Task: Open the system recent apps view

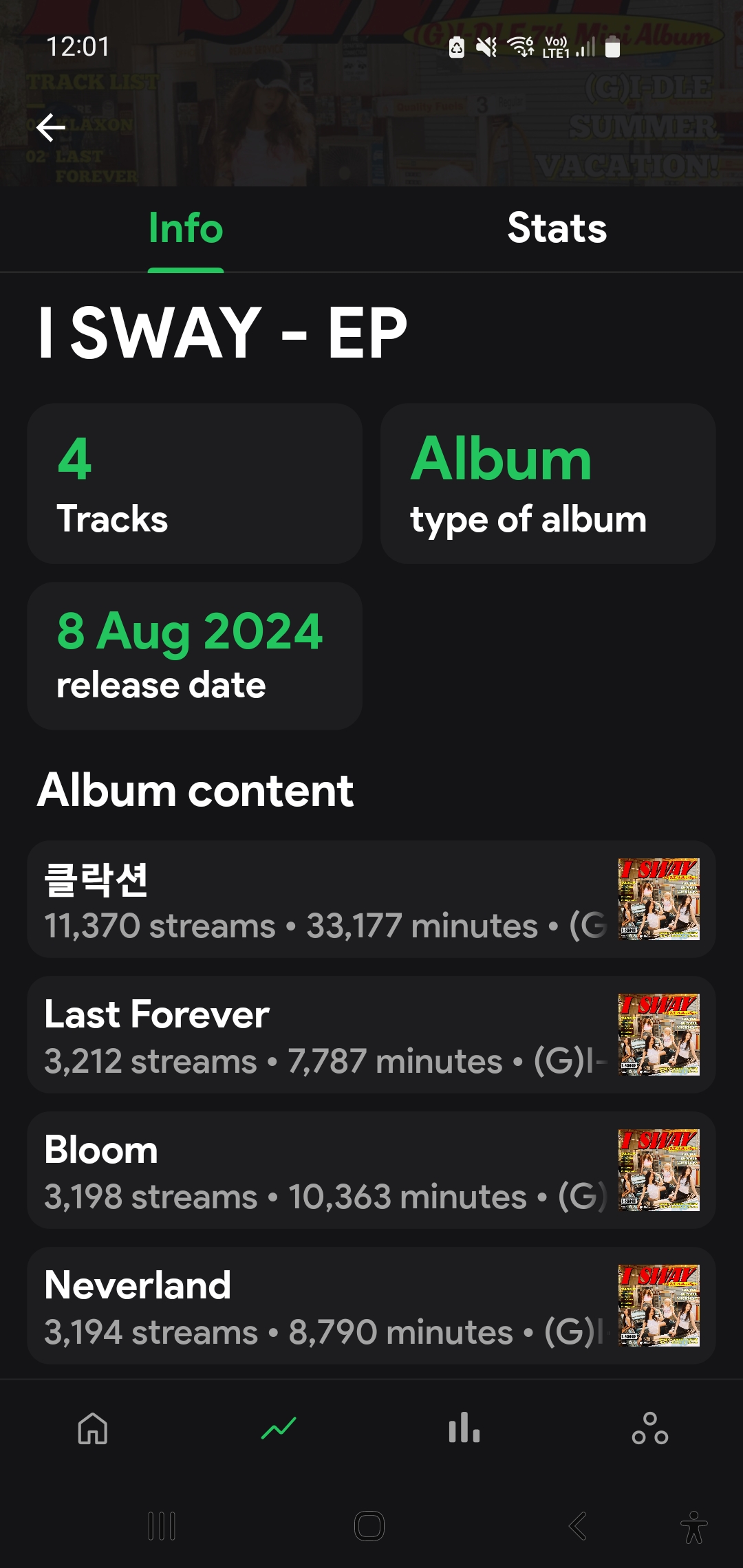Action: pos(162,1526)
